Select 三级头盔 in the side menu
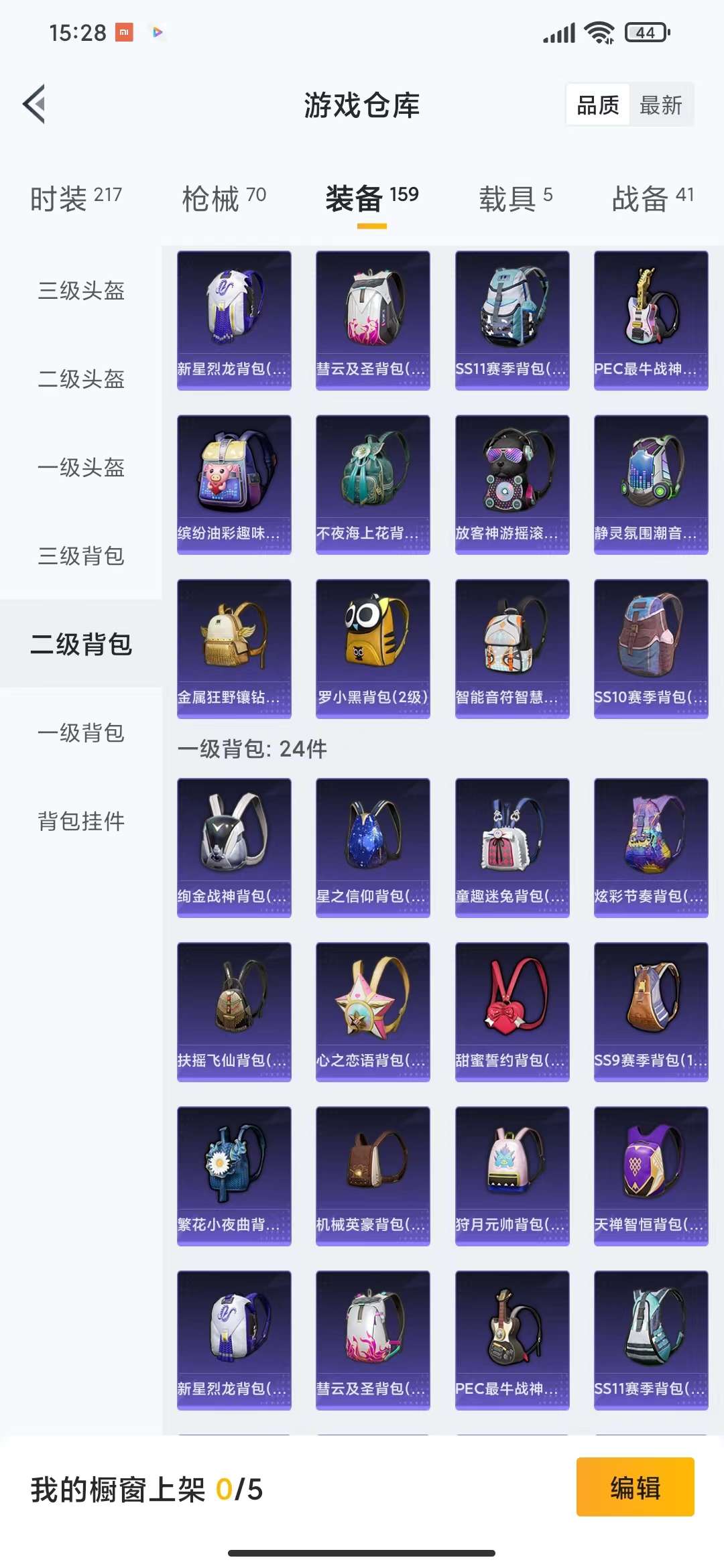The height and width of the screenshot is (1568, 724). 81,291
